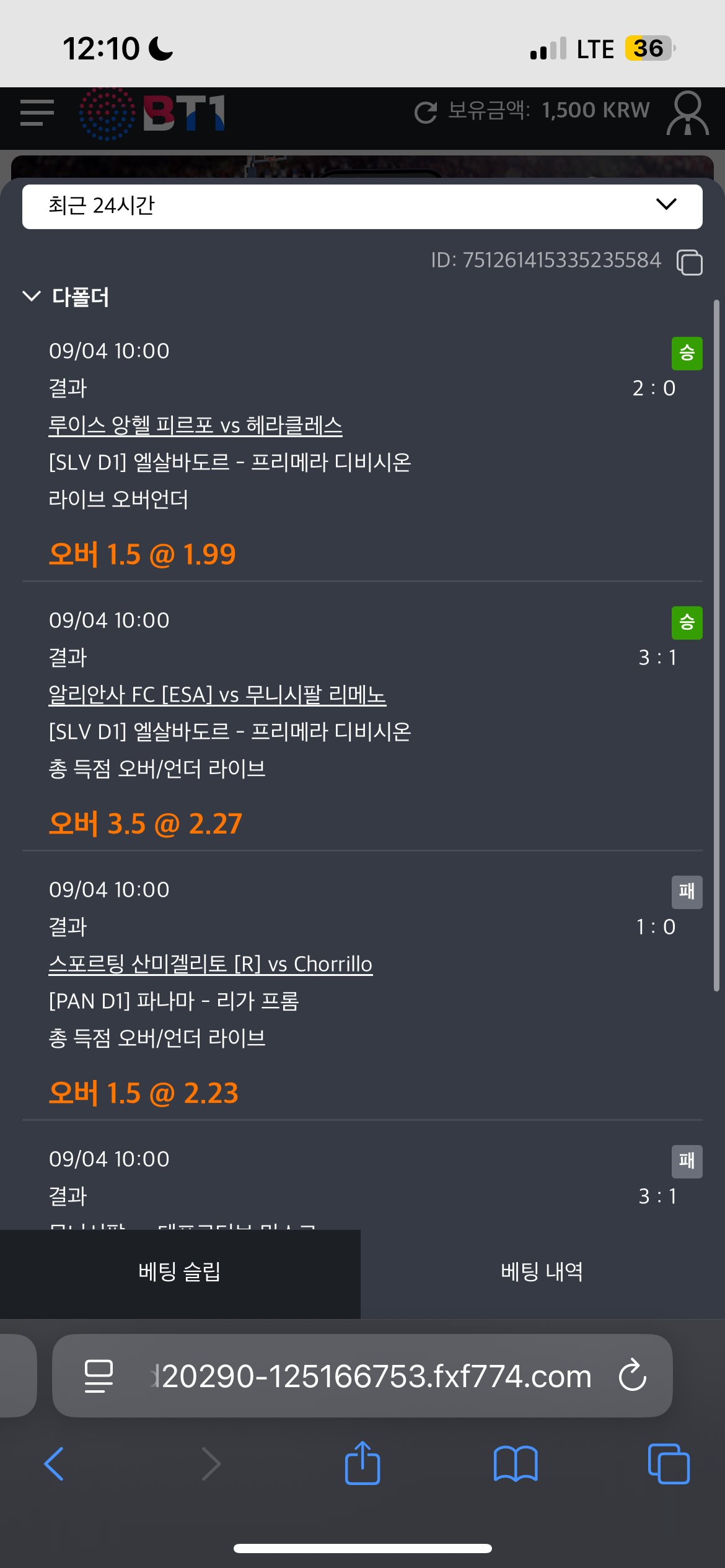Open 스포르팅 산미겔리토 vs Chorrillo match

coord(211,964)
